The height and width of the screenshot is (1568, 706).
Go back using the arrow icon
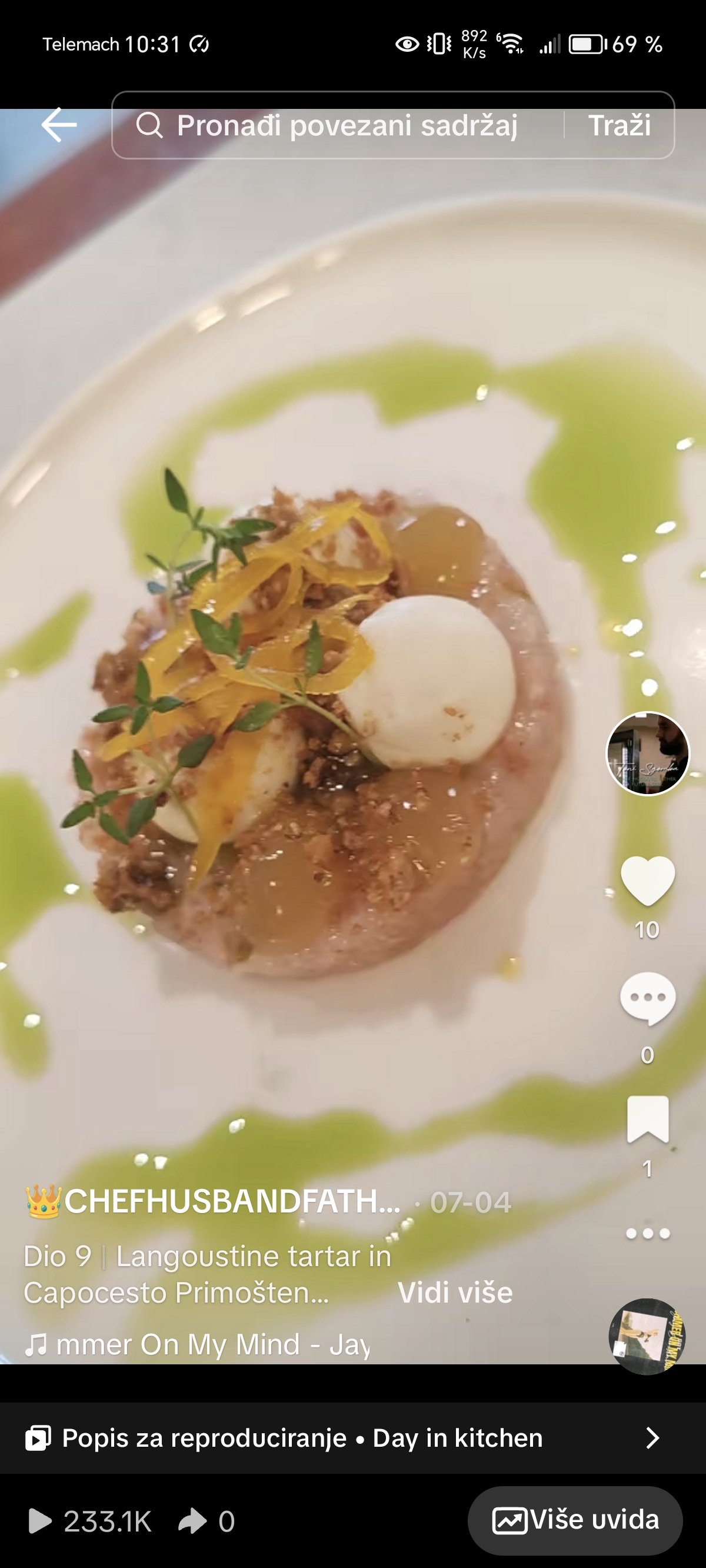pyautogui.click(x=59, y=125)
